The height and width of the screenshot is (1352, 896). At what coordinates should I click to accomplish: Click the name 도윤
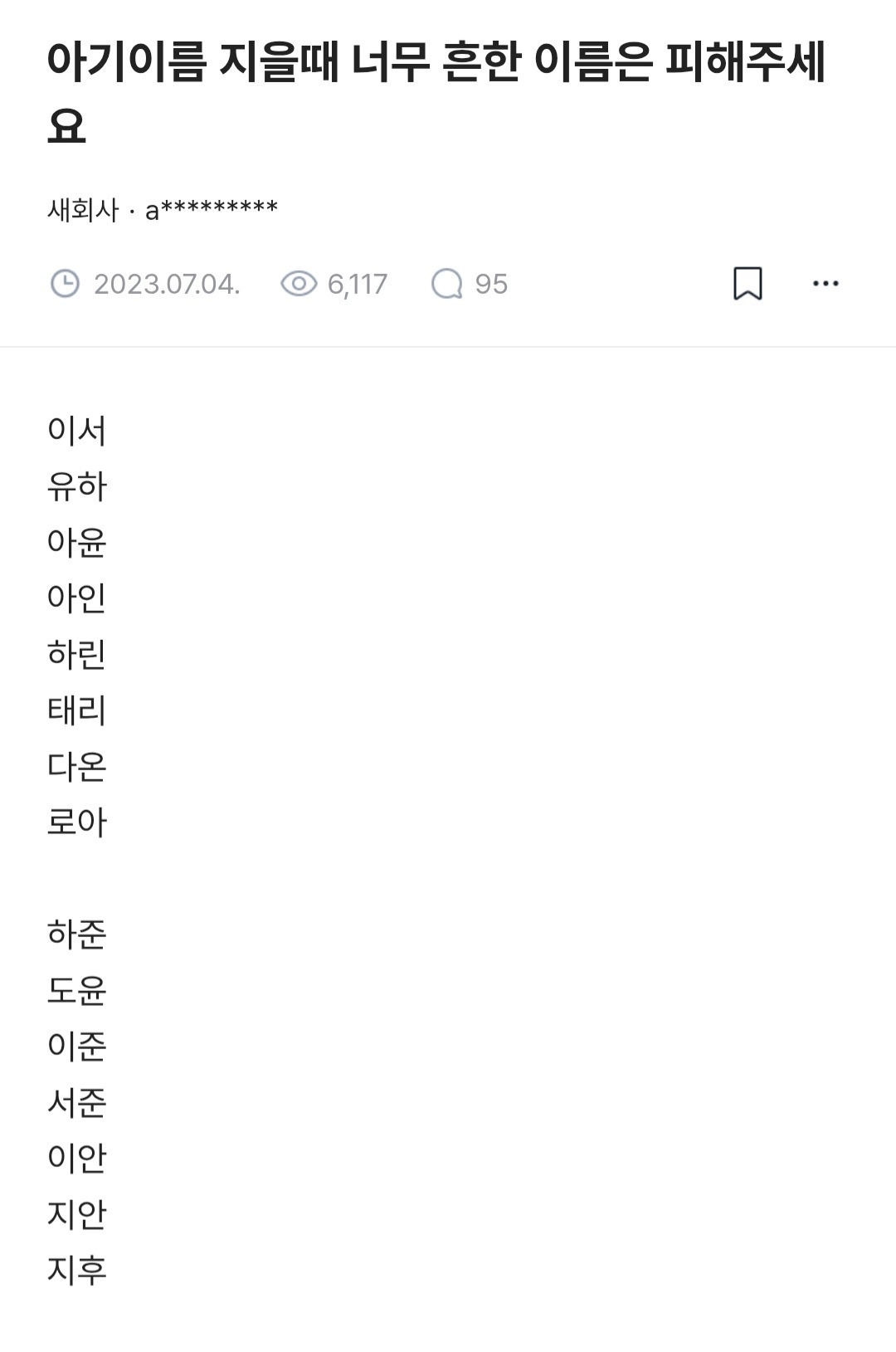point(75,992)
